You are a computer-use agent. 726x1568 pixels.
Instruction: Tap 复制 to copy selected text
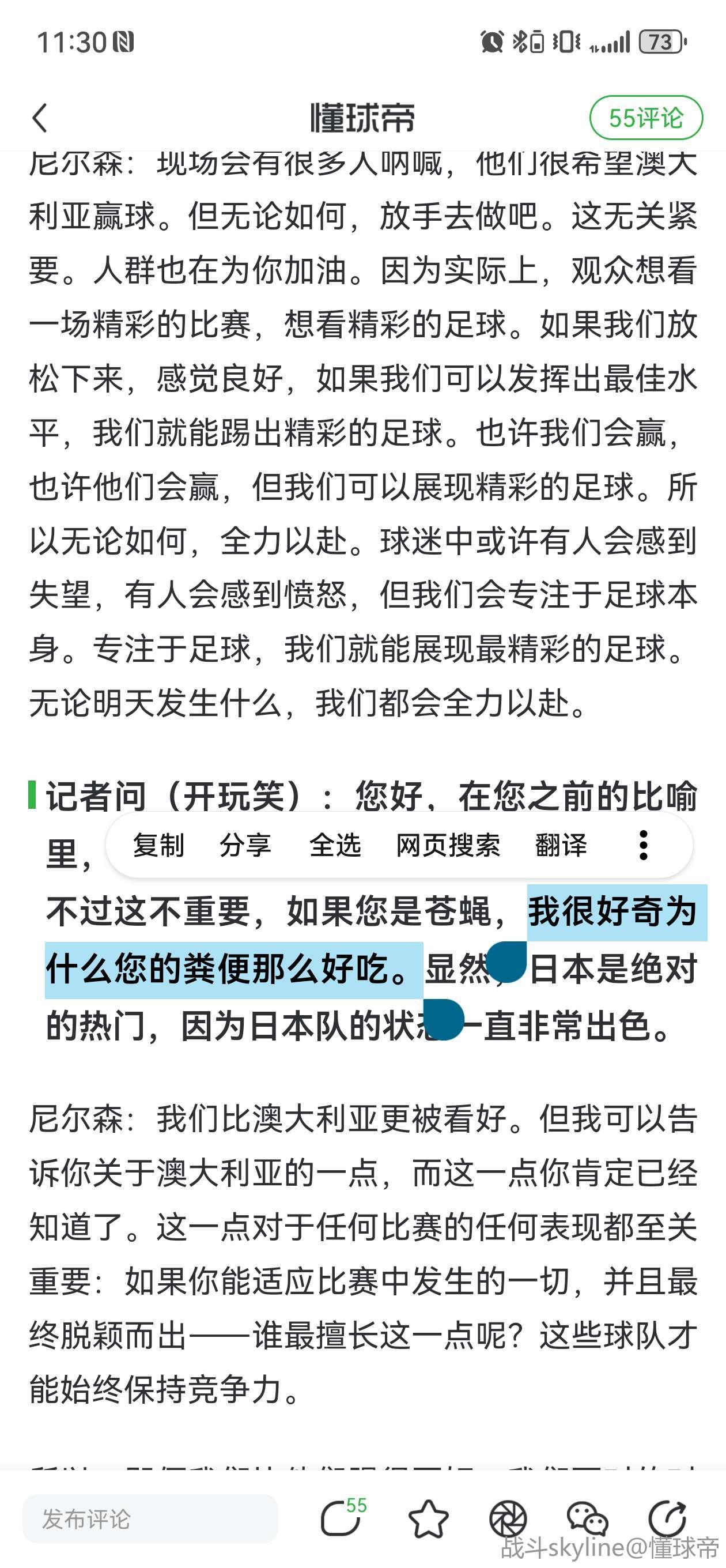pos(158,845)
